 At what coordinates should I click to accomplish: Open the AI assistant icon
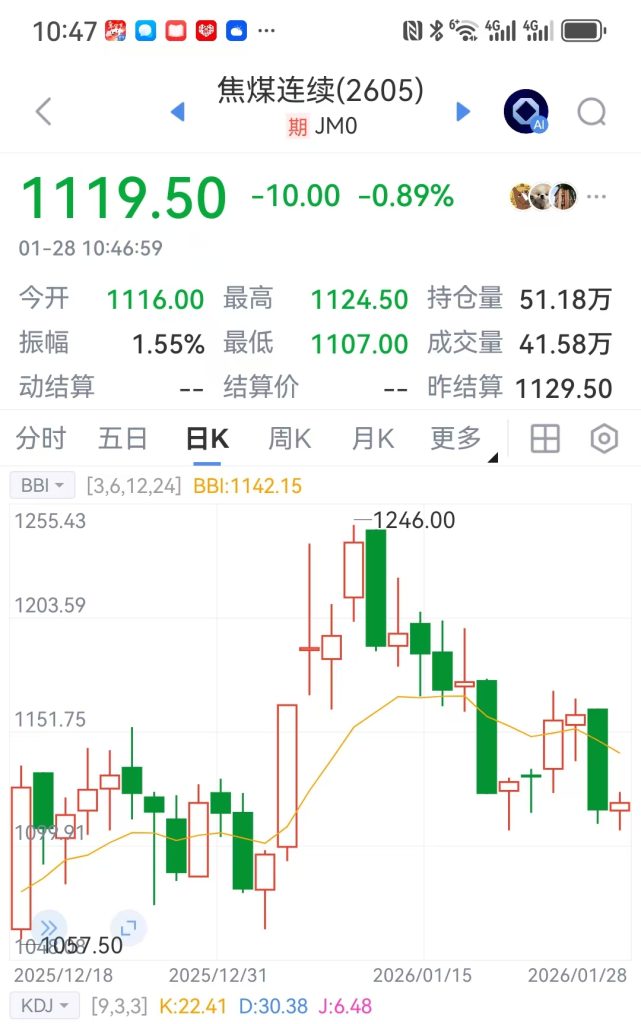coord(525,112)
